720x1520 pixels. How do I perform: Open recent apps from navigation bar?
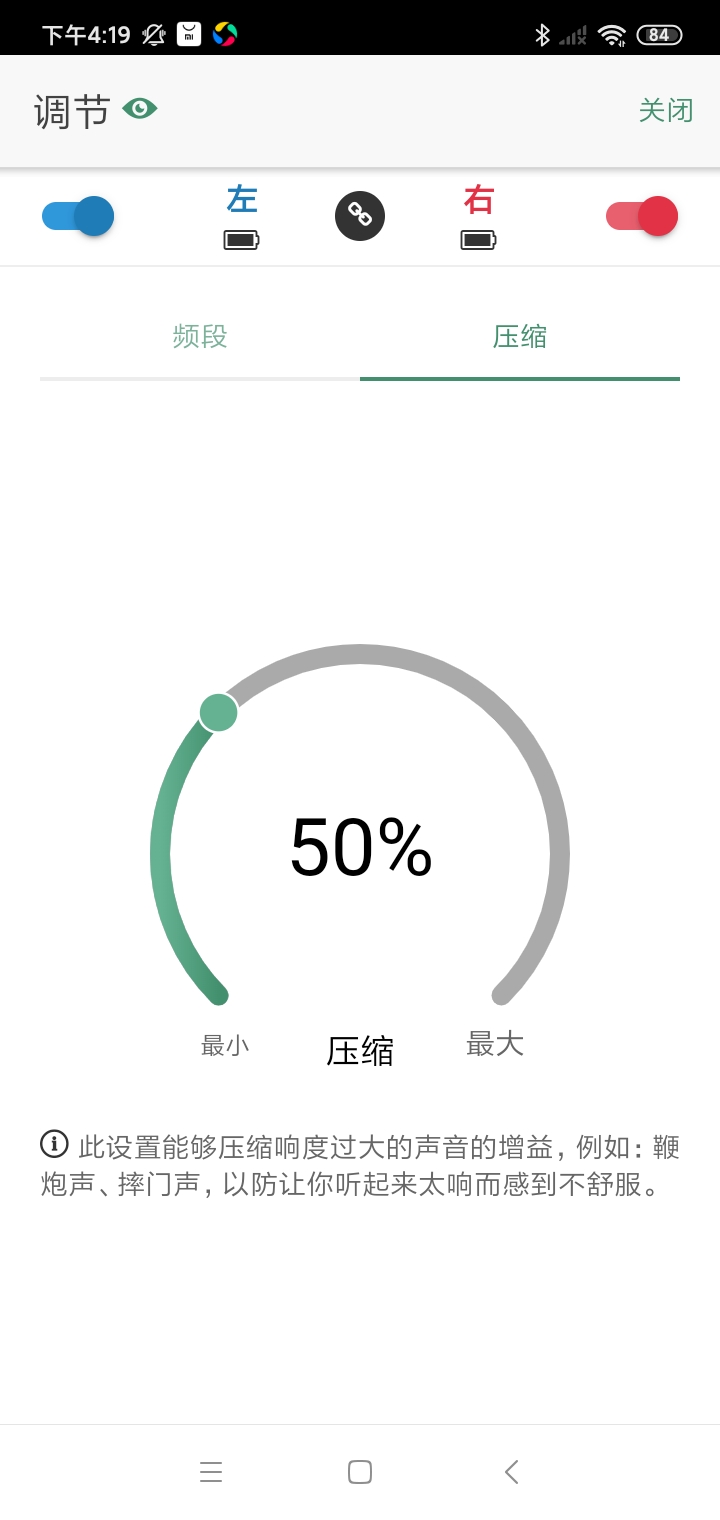tap(211, 1471)
